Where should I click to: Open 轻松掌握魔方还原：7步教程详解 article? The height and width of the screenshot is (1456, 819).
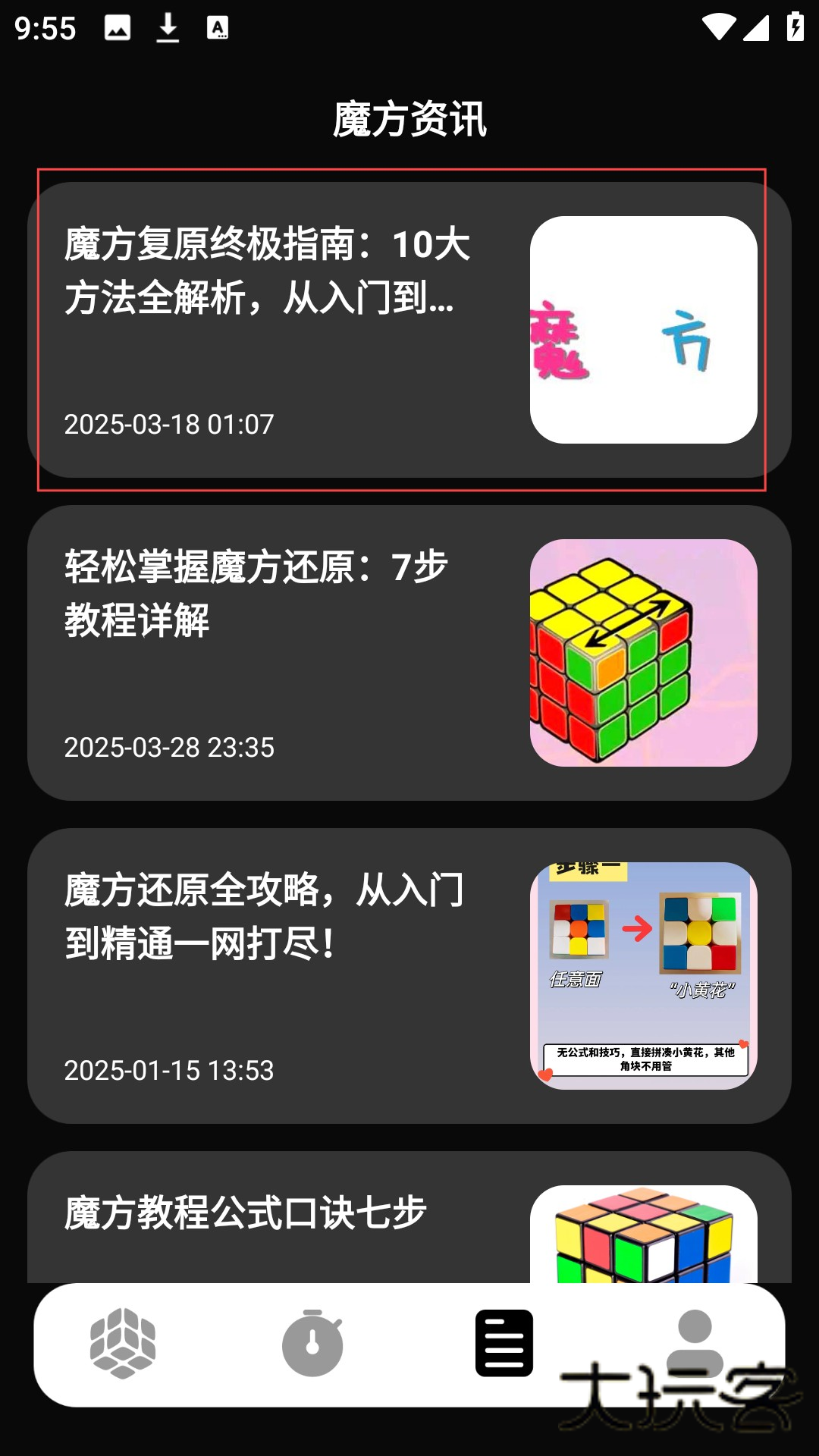(x=409, y=653)
